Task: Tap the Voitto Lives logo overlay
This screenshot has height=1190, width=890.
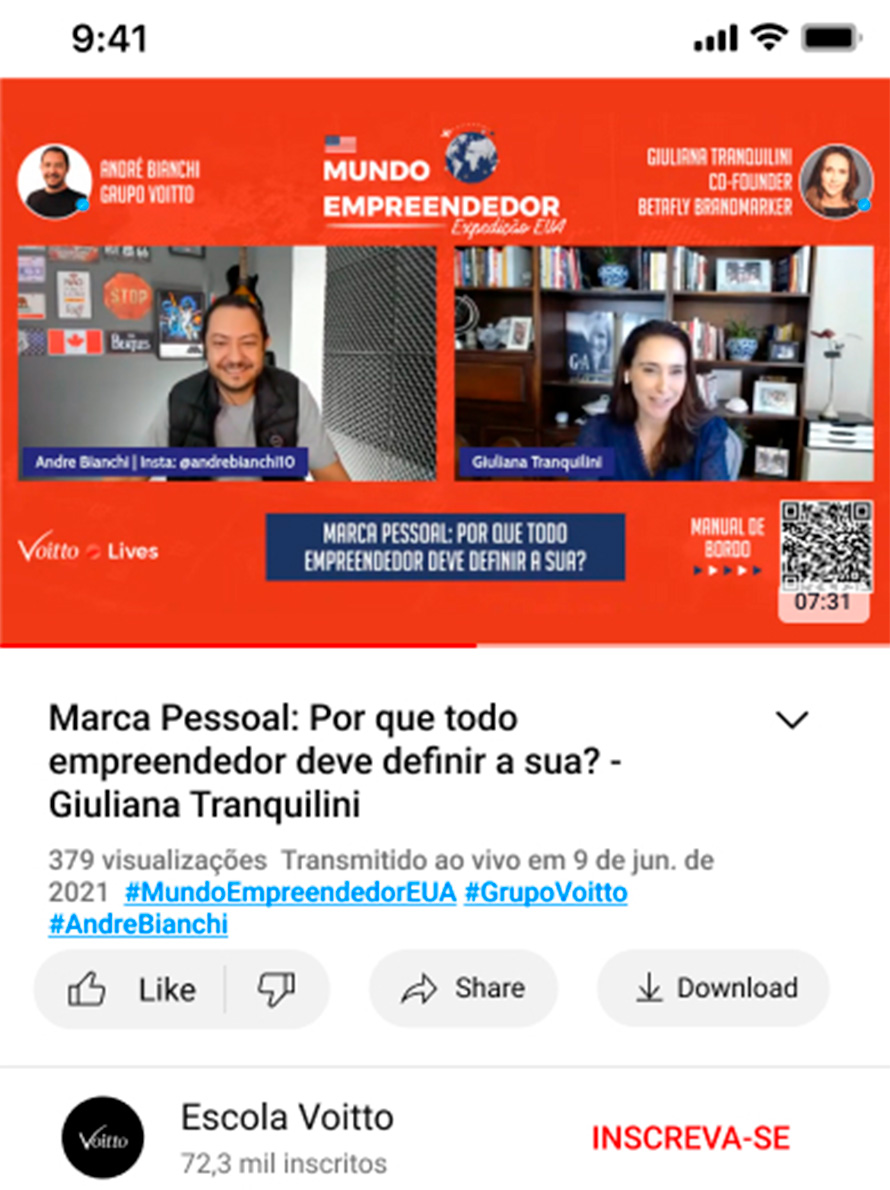Action: pyautogui.click(x=88, y=548)
